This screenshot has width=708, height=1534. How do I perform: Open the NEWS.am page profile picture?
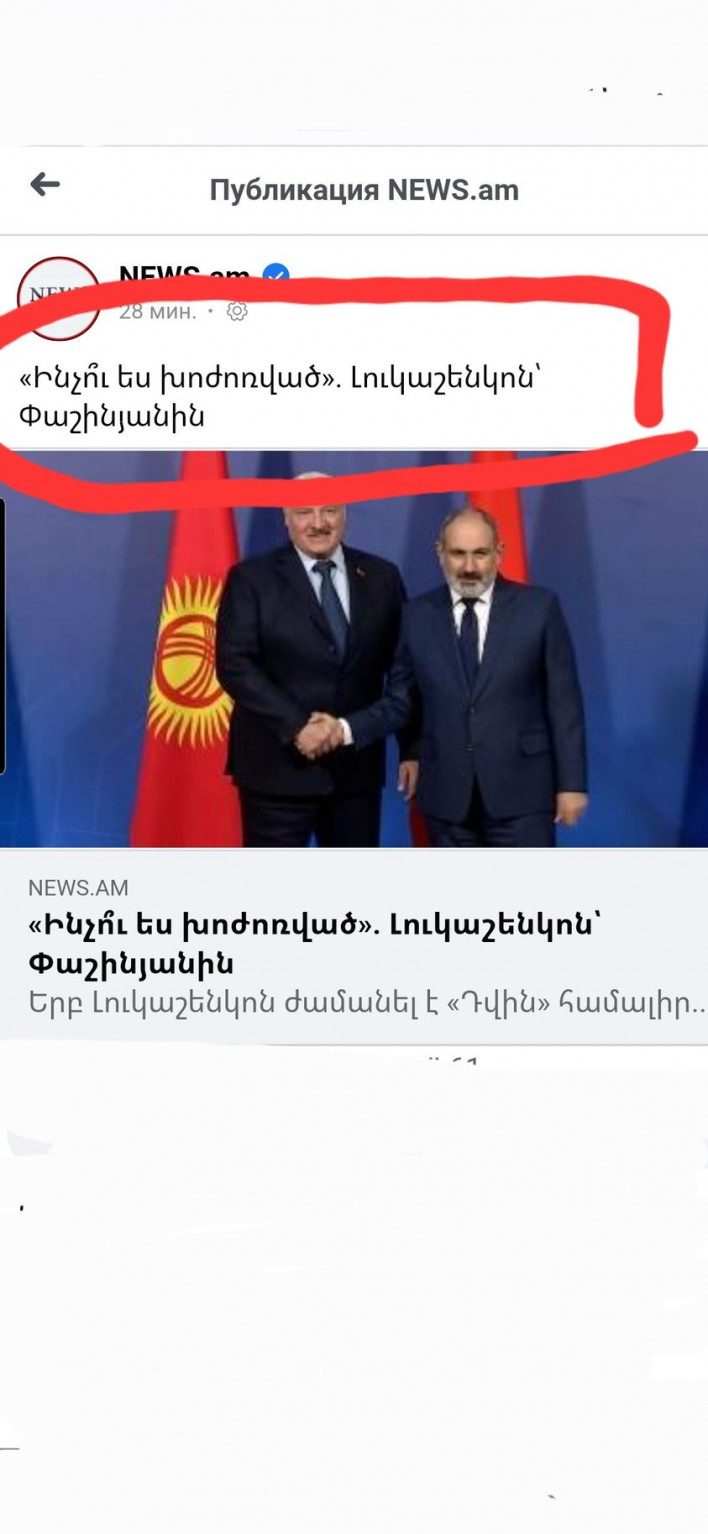(58, 297)
